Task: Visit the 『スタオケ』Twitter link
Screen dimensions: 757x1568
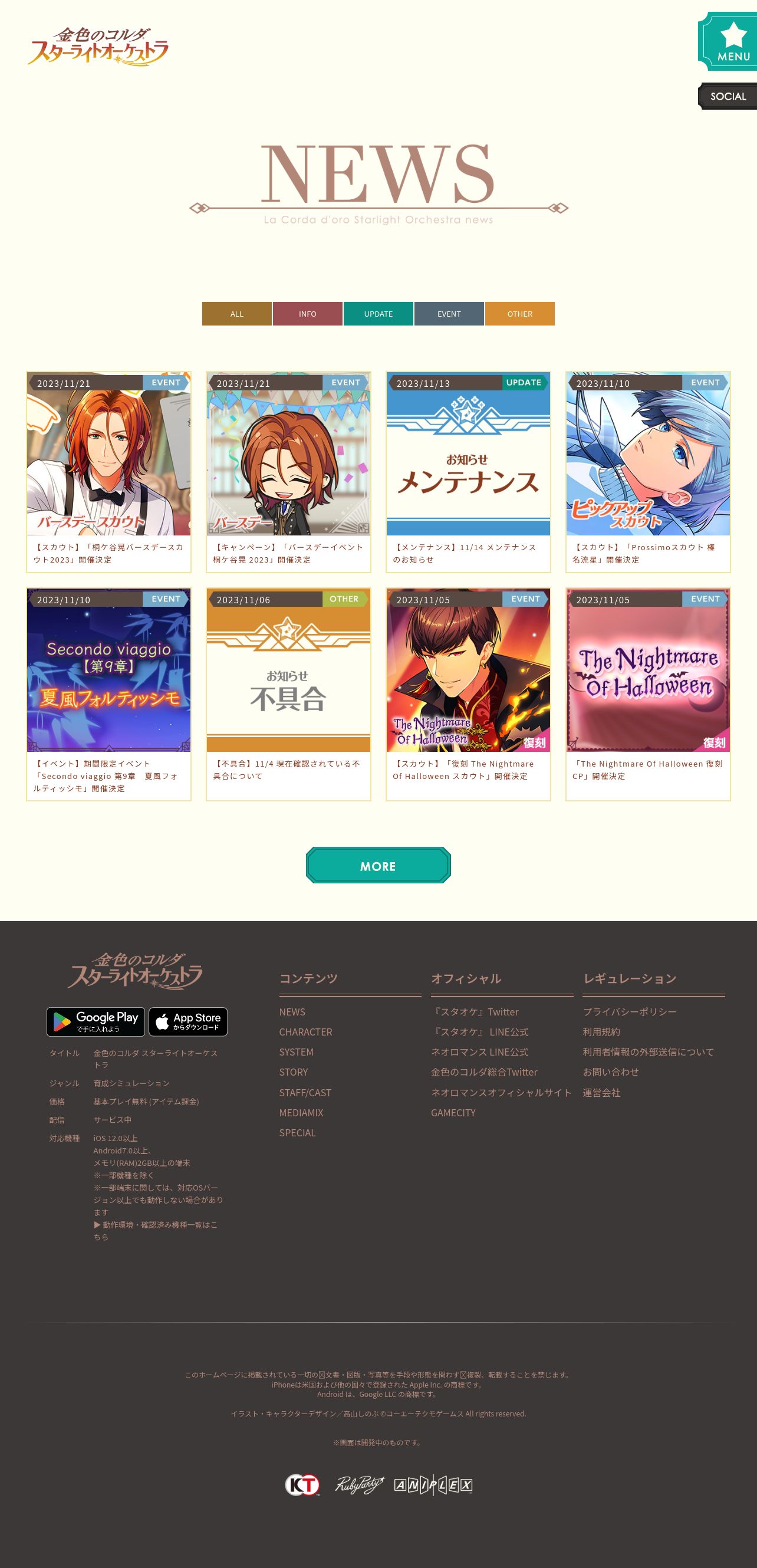Action: [x=475, y=1012]
